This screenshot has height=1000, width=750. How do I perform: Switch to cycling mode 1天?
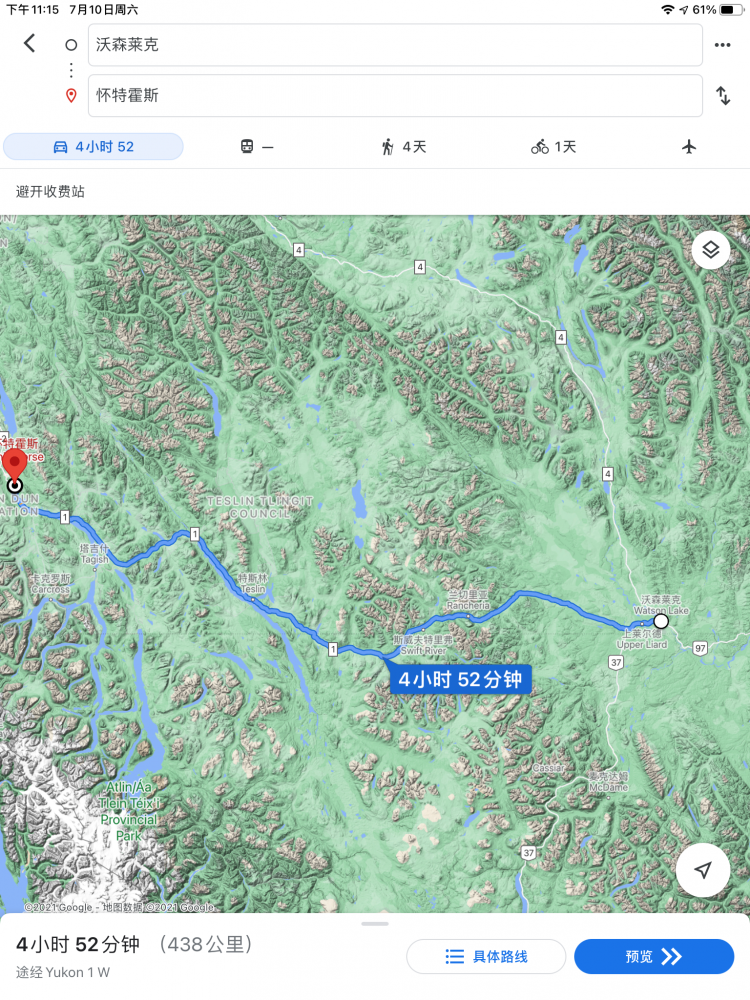(x=553, y=147)
